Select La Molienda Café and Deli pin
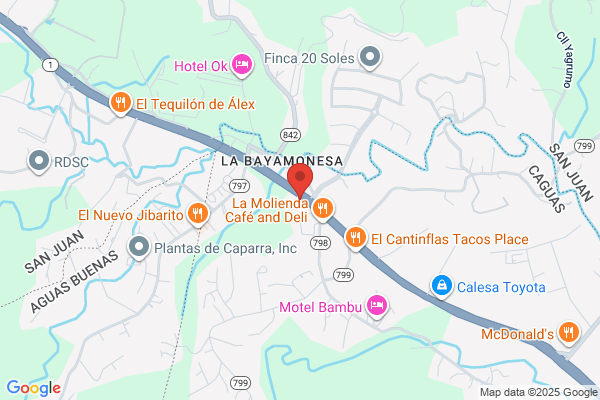The image size is (600, 400). coord(323,209)
